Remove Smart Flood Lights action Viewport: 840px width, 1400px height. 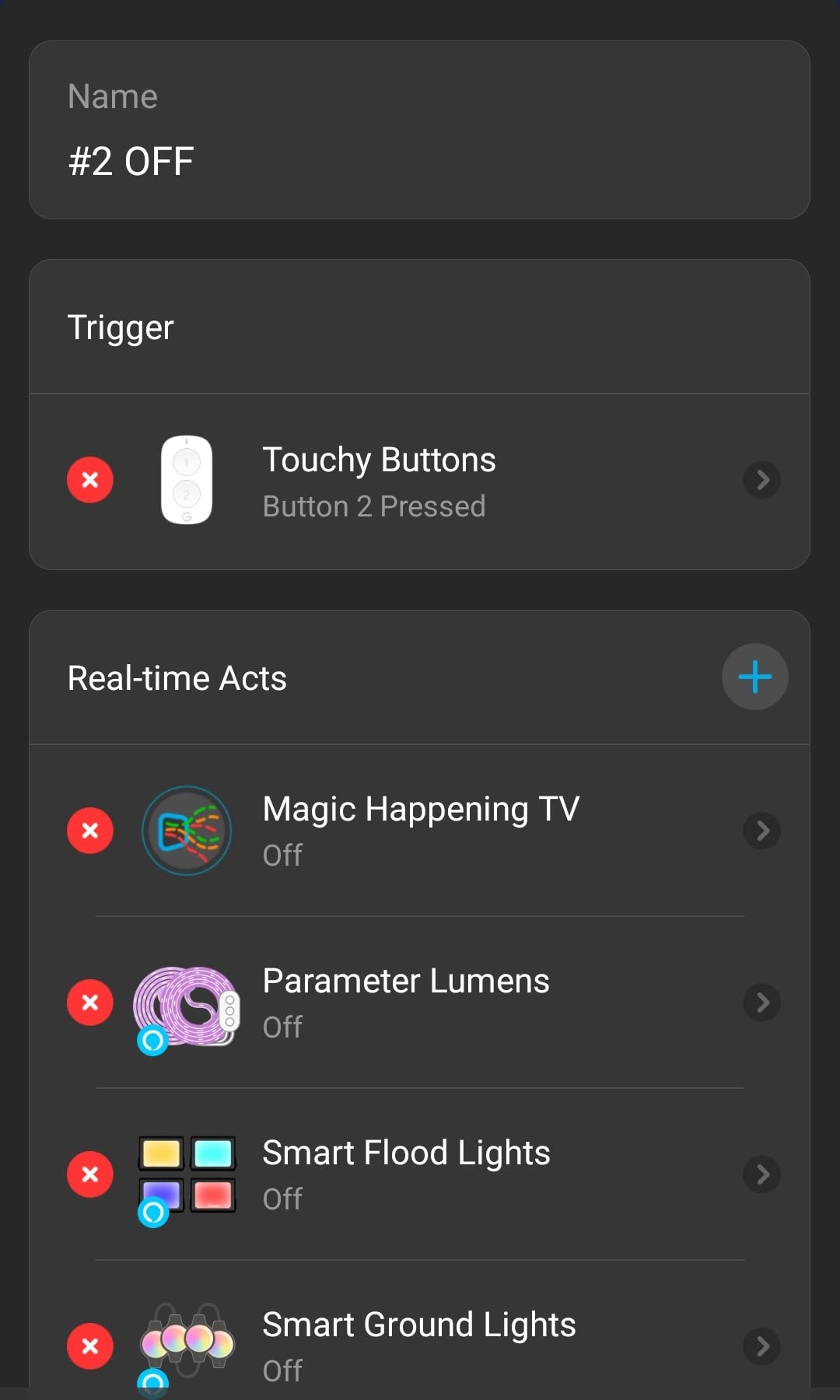pos(90,1174)
